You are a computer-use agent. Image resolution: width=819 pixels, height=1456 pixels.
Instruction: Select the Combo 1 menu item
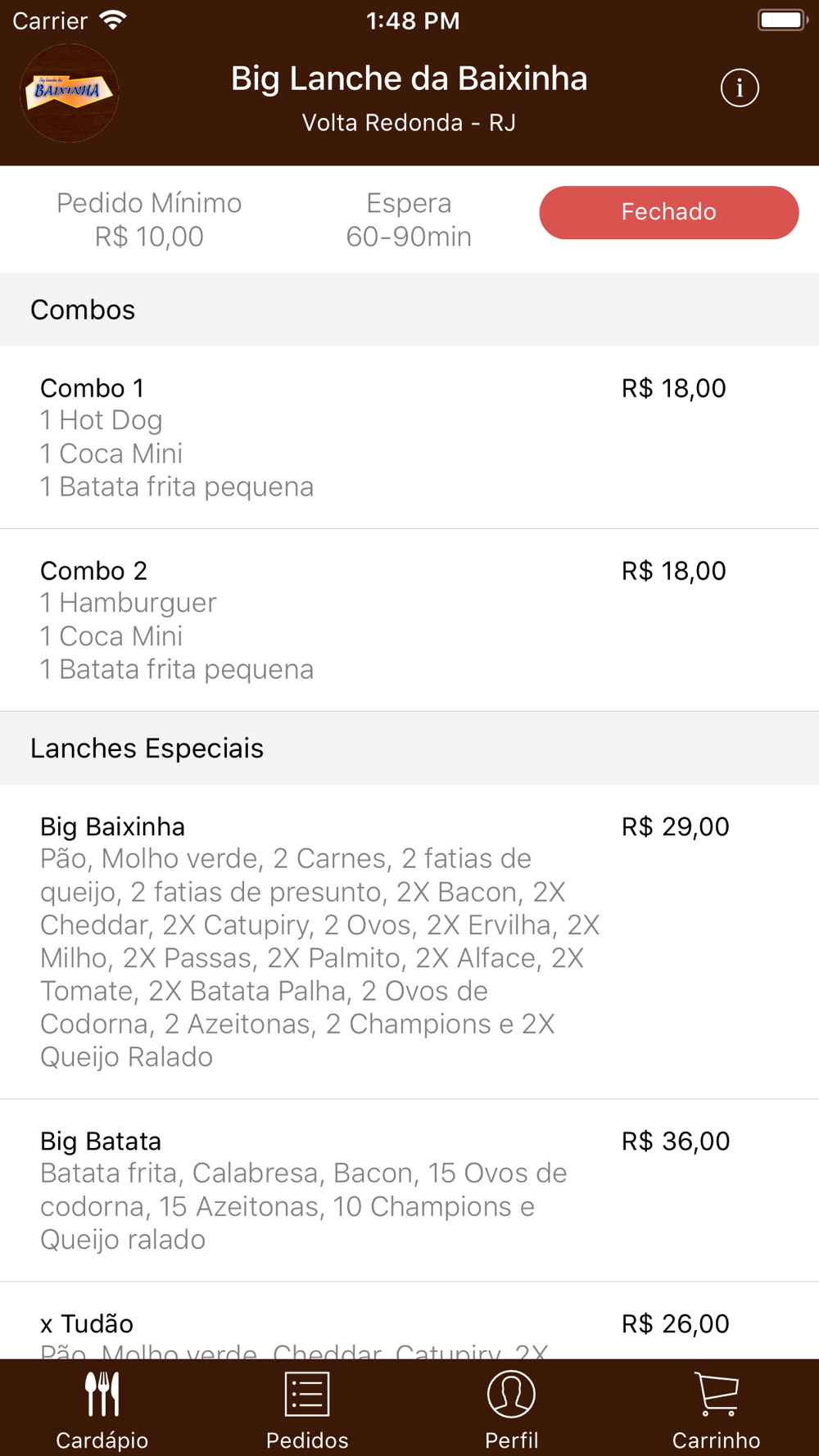tap(409, 437)
